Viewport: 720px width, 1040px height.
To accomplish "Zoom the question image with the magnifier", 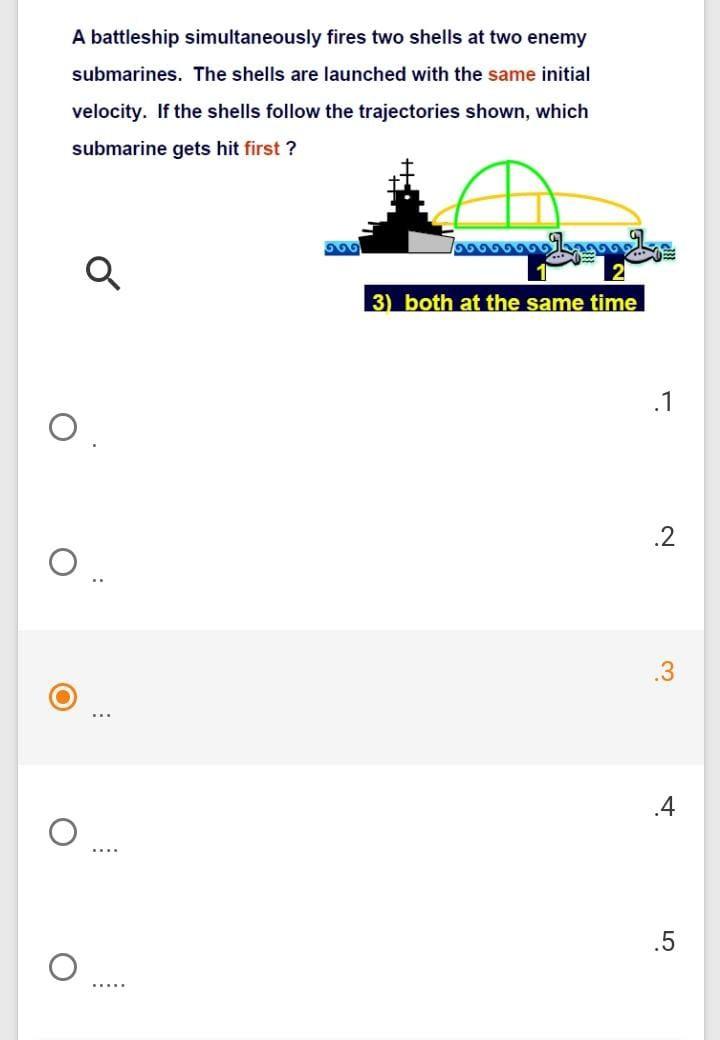I will [102, 271].
